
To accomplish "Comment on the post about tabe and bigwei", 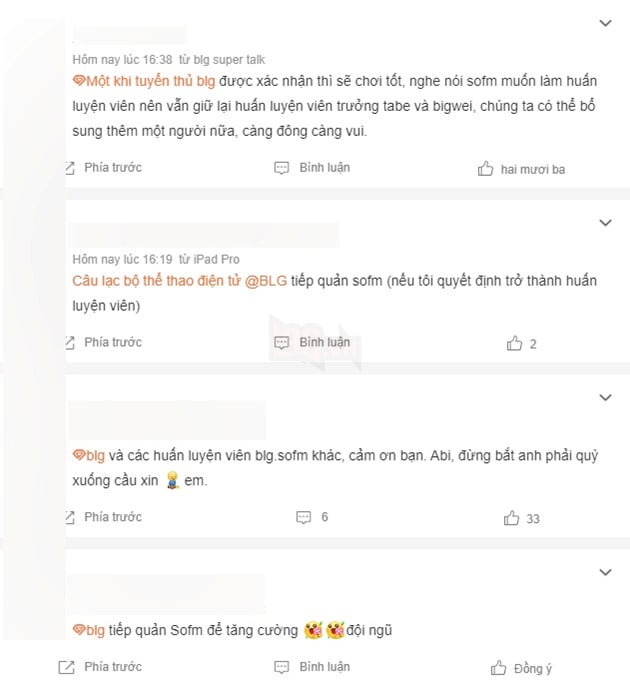I will (312, 168).
